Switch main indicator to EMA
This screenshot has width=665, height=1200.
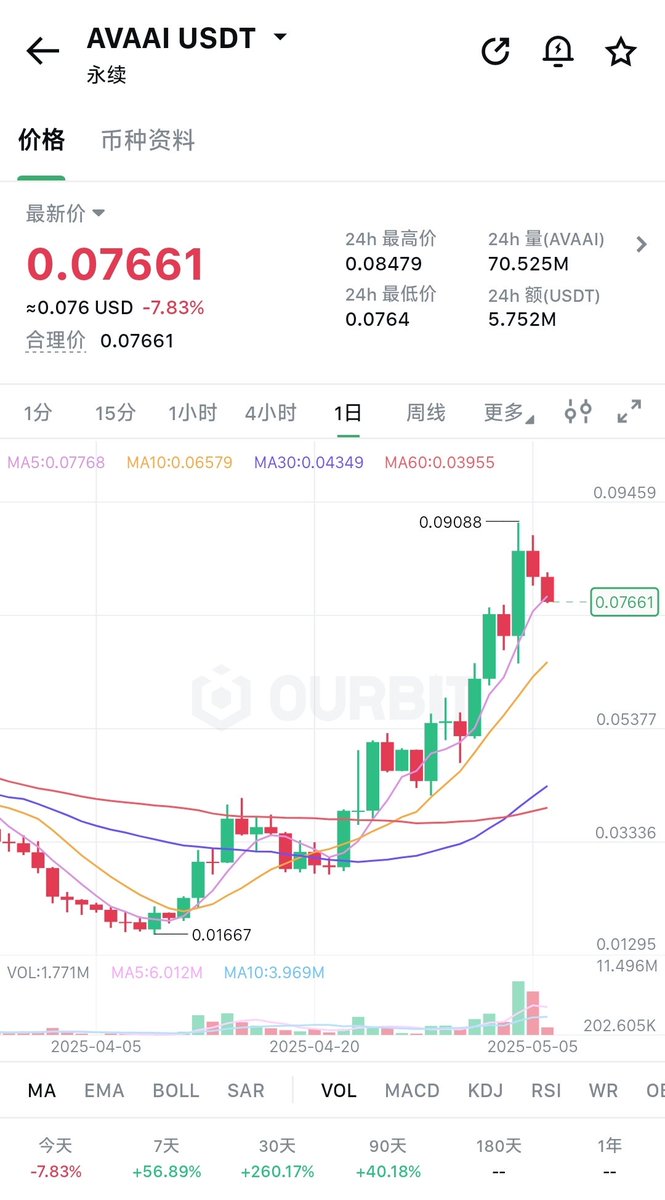(104, 1090)
